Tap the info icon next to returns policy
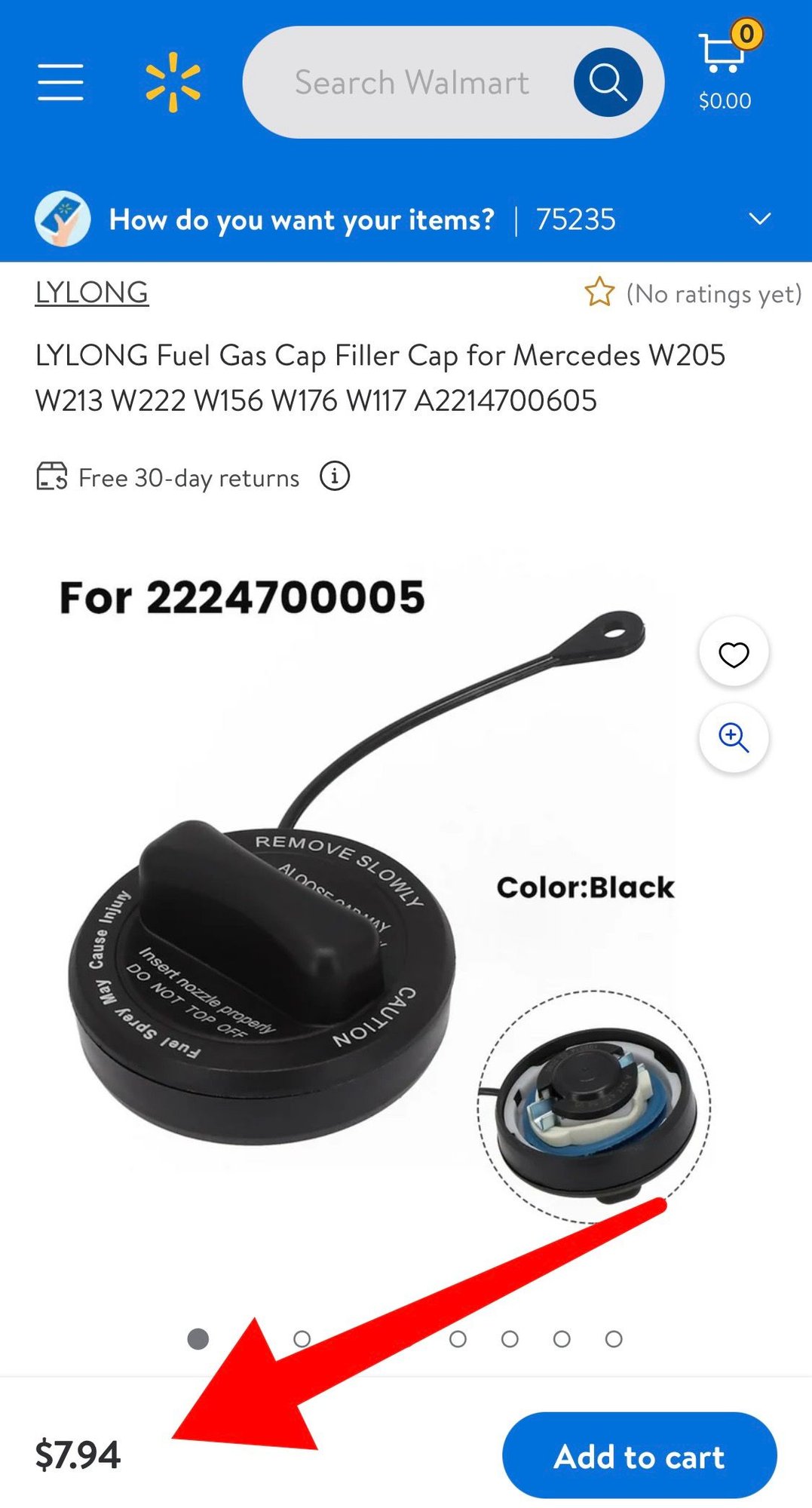Viewport: 812px width, 1508px height. point(336,477)
